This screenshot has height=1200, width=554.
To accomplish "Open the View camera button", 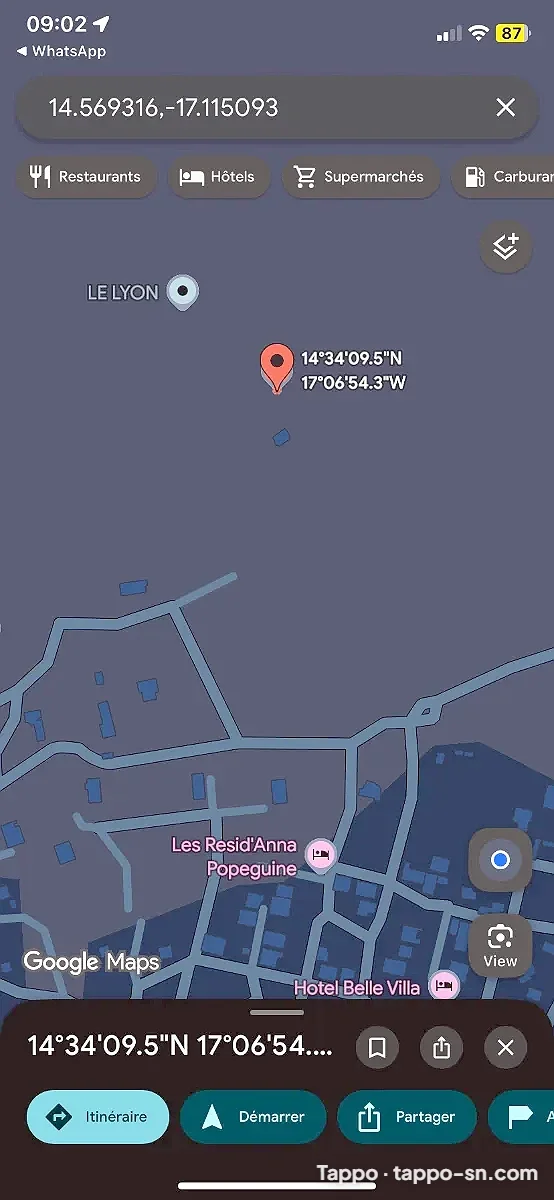I will [500, 945].
